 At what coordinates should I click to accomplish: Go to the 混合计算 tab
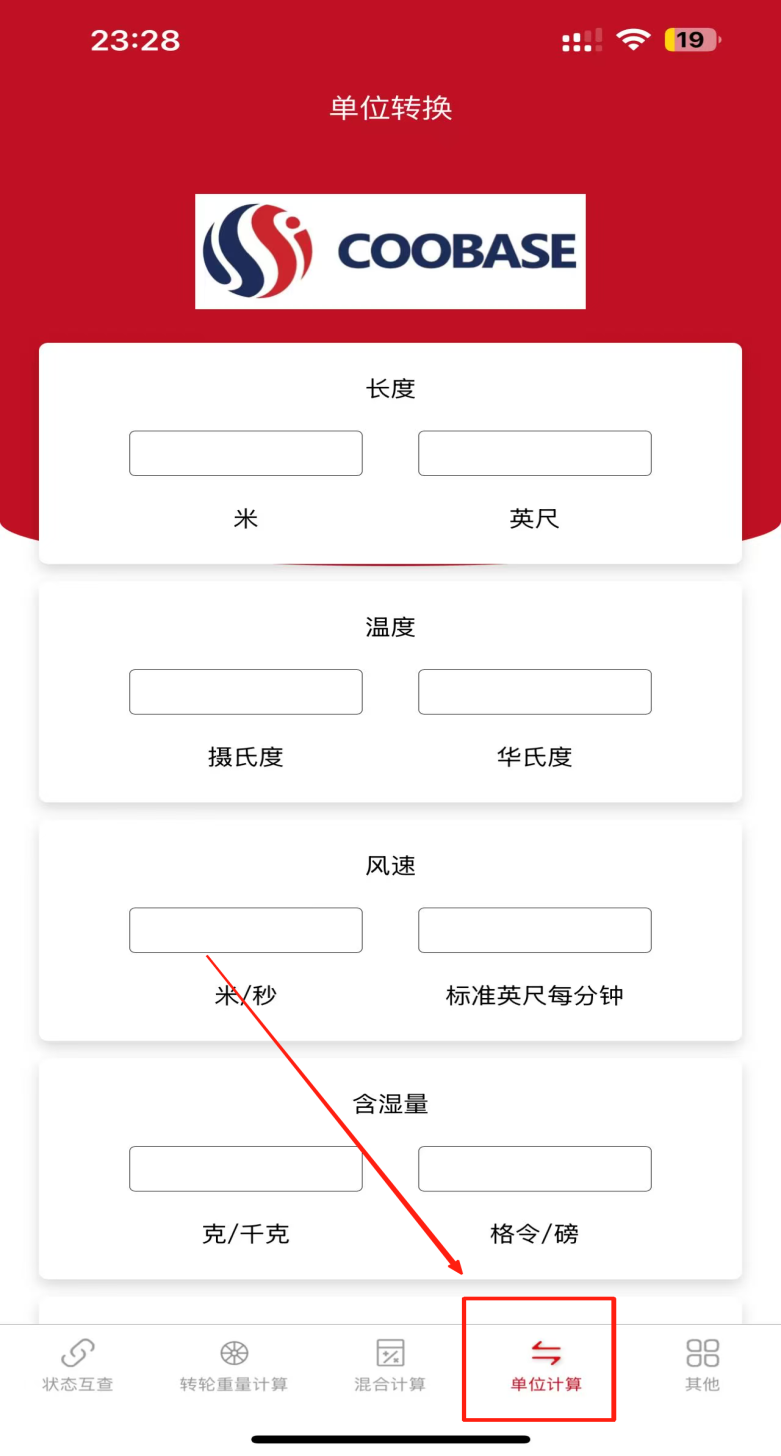pyautogui.click(x=390, y=1365)
